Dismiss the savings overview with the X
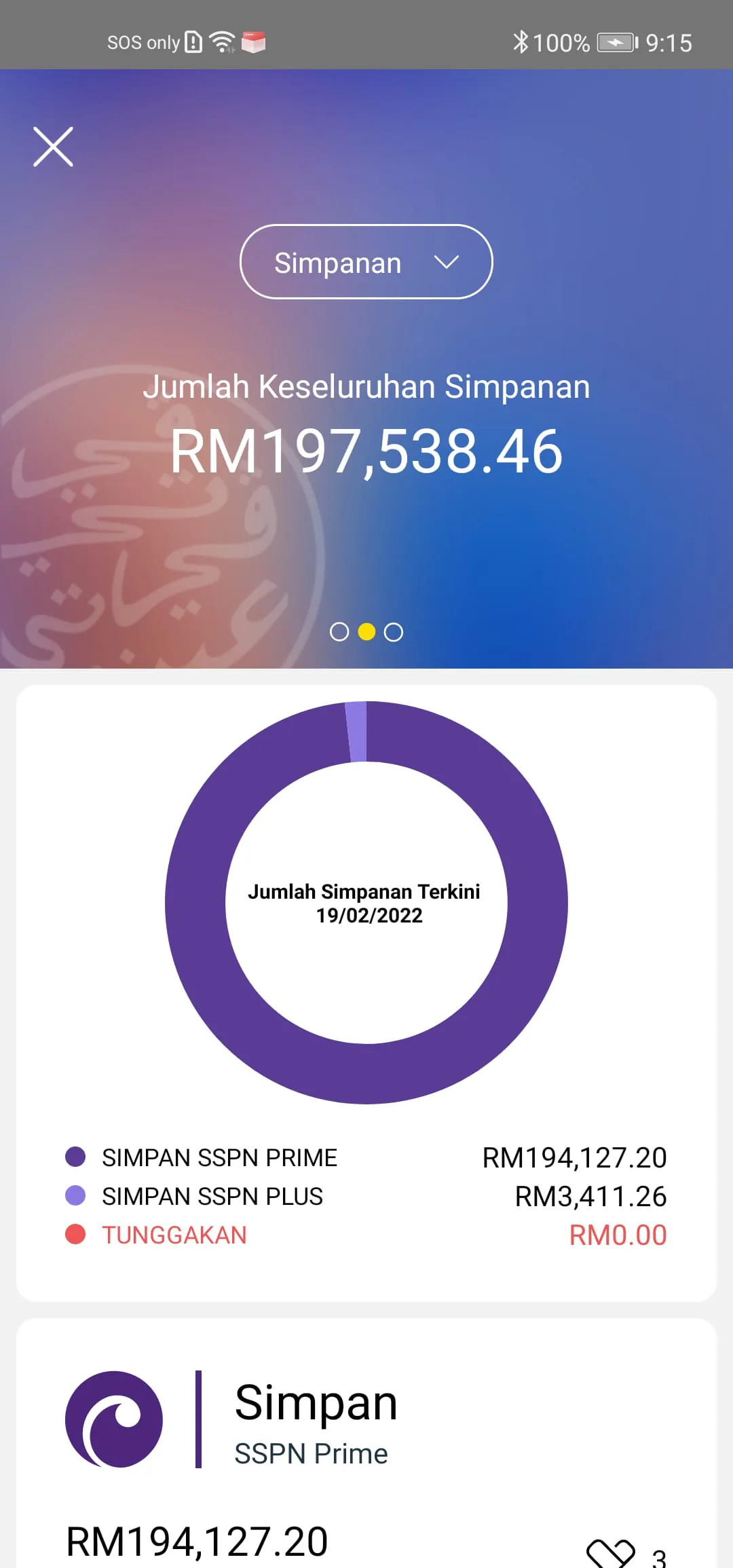Viewport: 733px width, 1568px height. coord(53,147)
